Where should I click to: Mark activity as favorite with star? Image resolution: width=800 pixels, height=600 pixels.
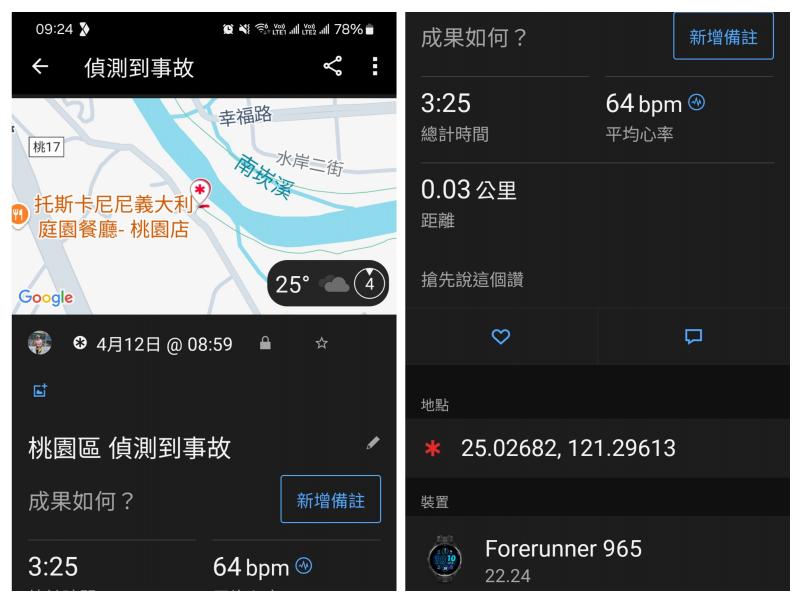point(321,343)
